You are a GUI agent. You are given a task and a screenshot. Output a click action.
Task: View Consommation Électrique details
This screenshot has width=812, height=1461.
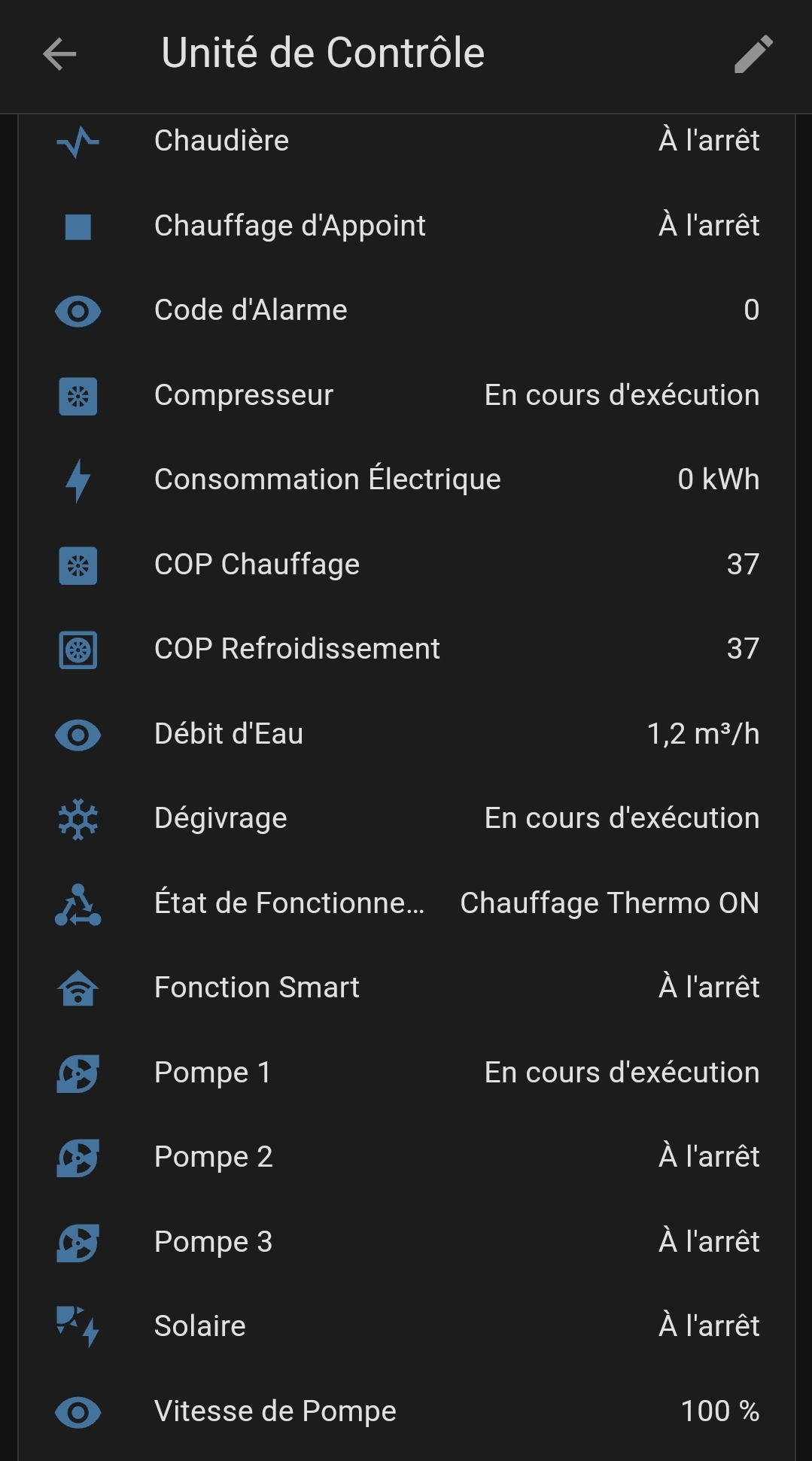tap(406, 479)
